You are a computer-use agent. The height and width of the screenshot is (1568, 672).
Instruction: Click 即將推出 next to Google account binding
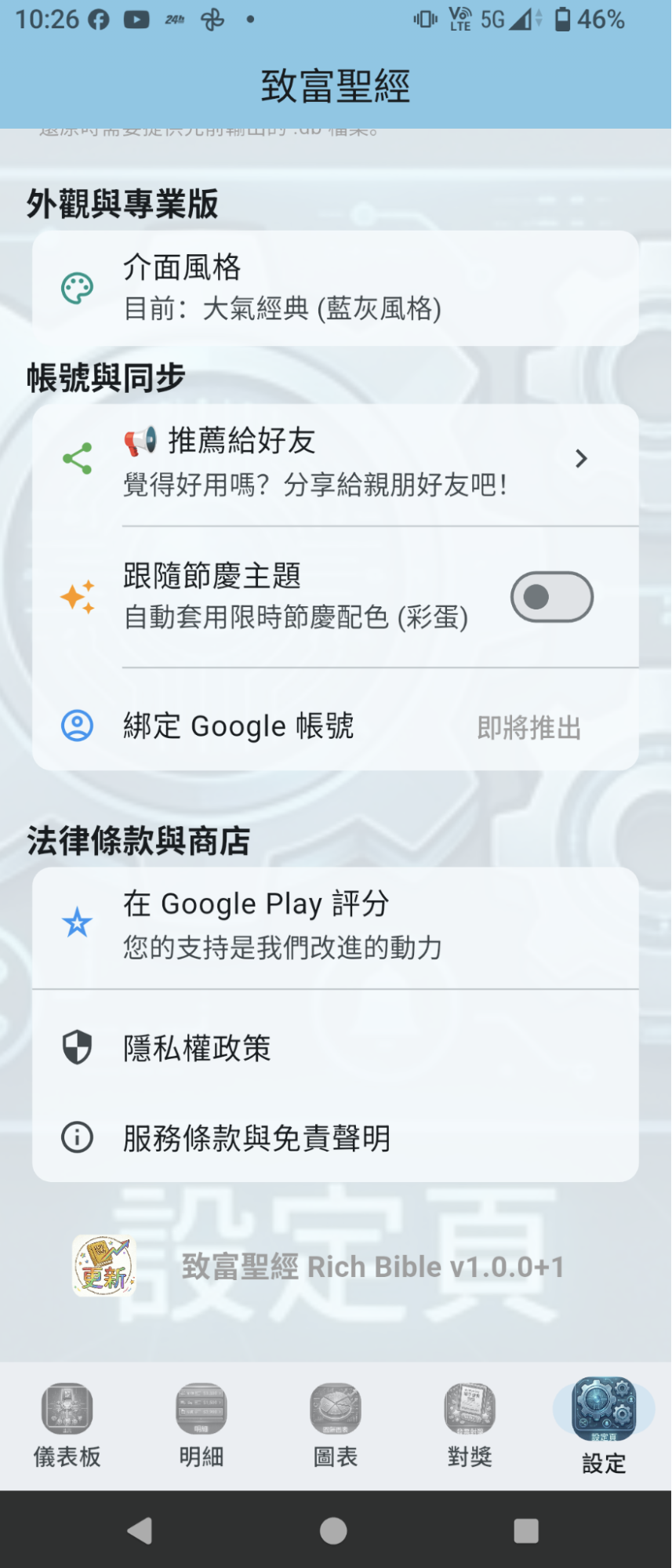coord(528,728)
